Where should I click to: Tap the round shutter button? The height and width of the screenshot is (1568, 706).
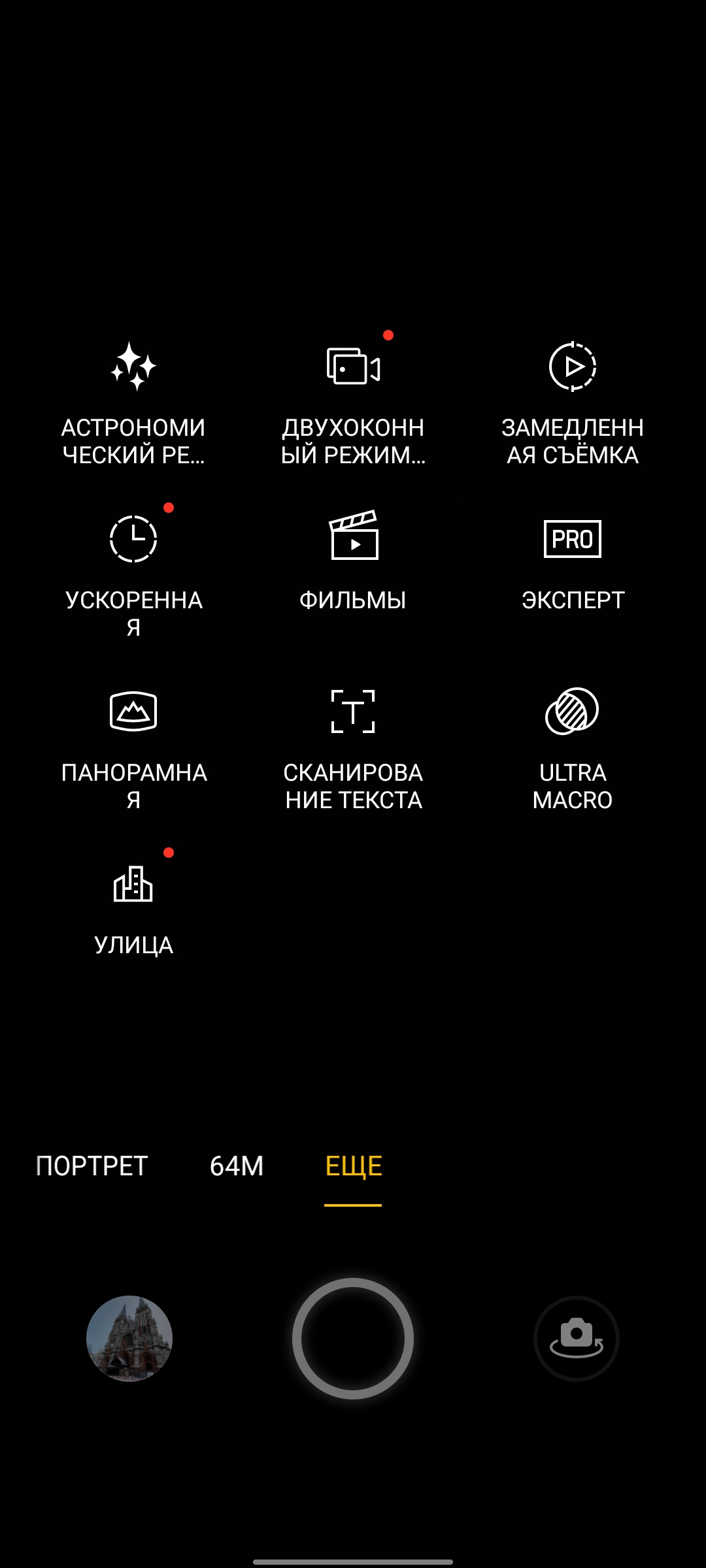pyautogui.click(x=353, y=1338)
